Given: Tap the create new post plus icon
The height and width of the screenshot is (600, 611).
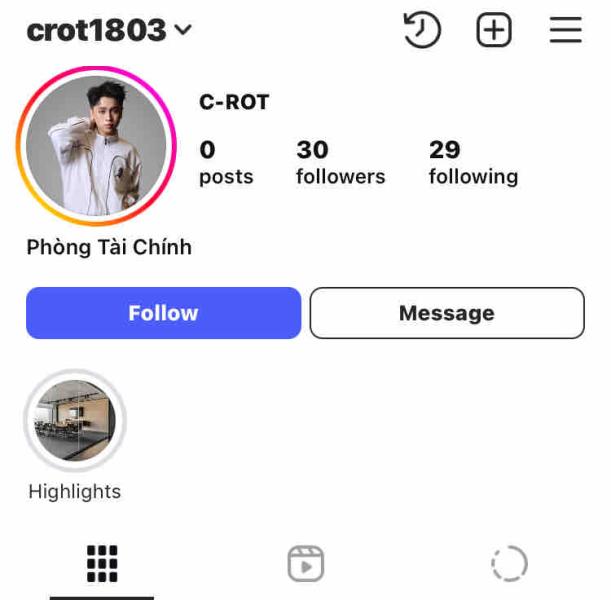Looking at the screenshot, I should pyautogui.click(x=494, y=30).
